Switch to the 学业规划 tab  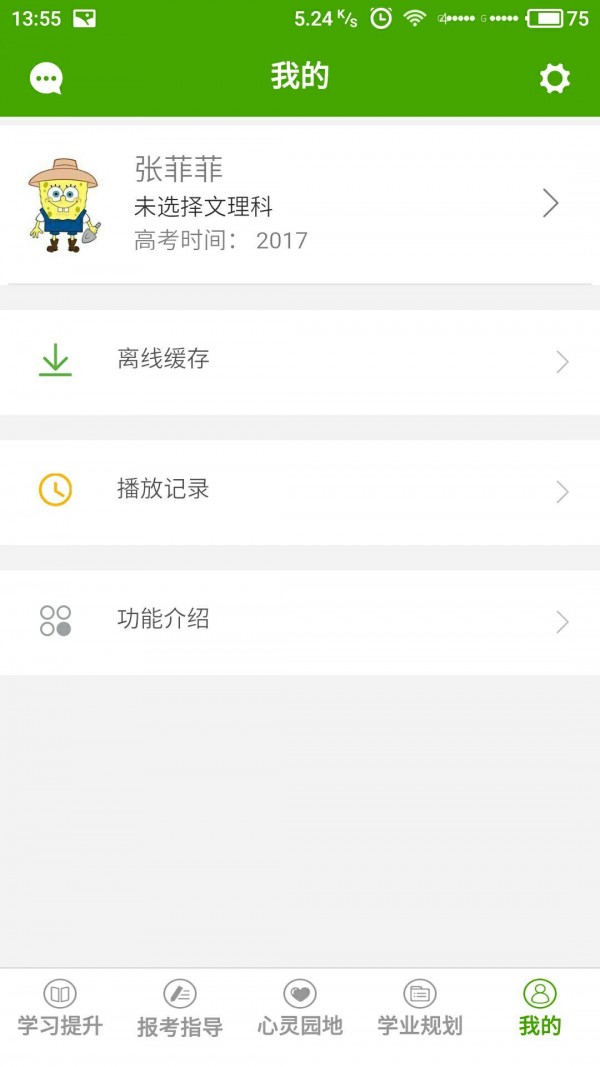coord(420,1008)
